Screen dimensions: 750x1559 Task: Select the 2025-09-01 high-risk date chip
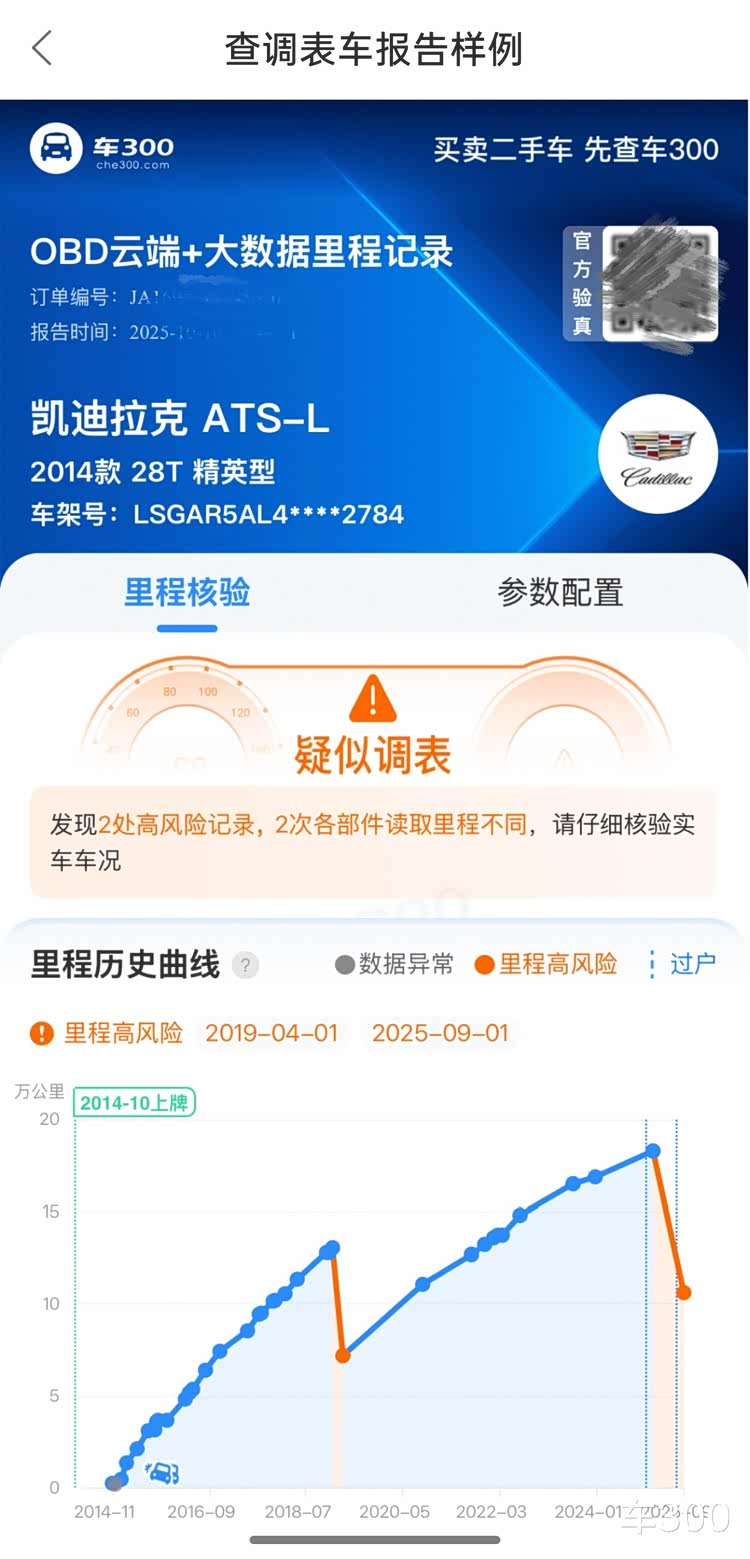point(440,1033)
